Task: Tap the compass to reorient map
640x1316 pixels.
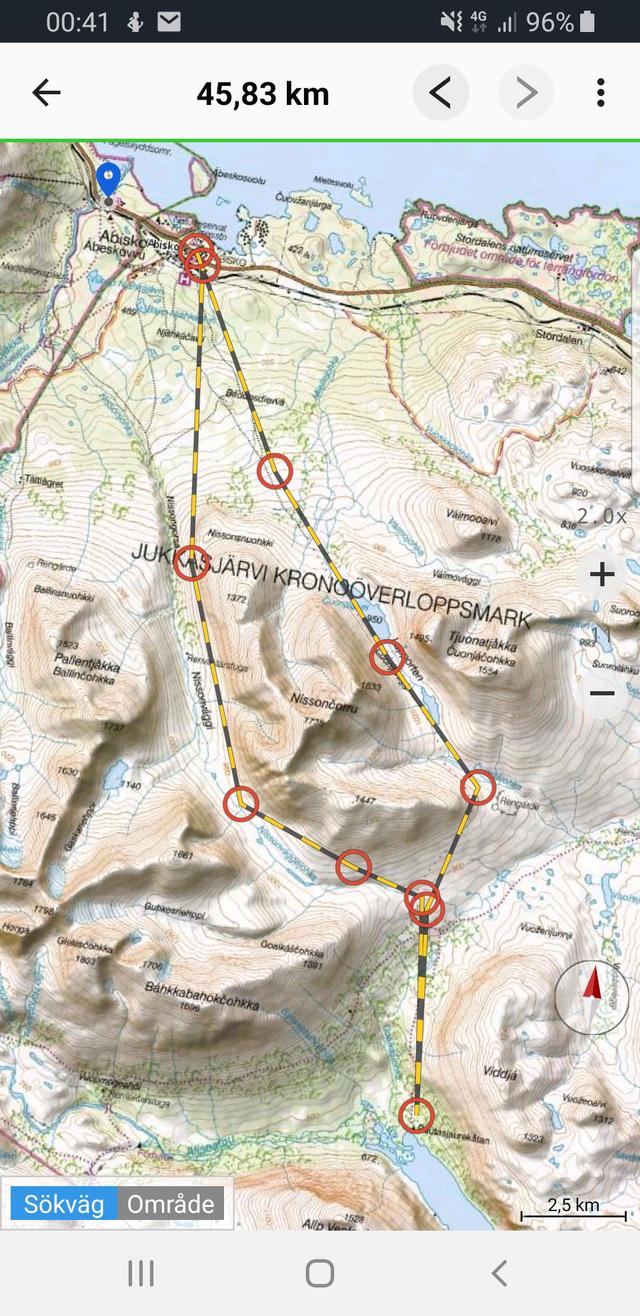Action: click(593, 997)
